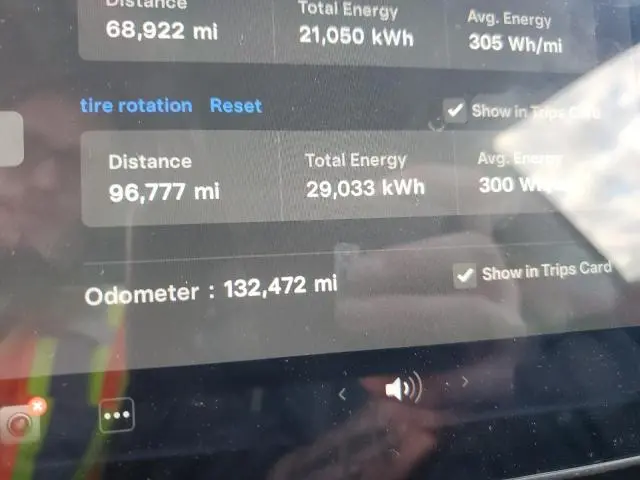Lower volume with the left arrow

click(x=342, y=394)
